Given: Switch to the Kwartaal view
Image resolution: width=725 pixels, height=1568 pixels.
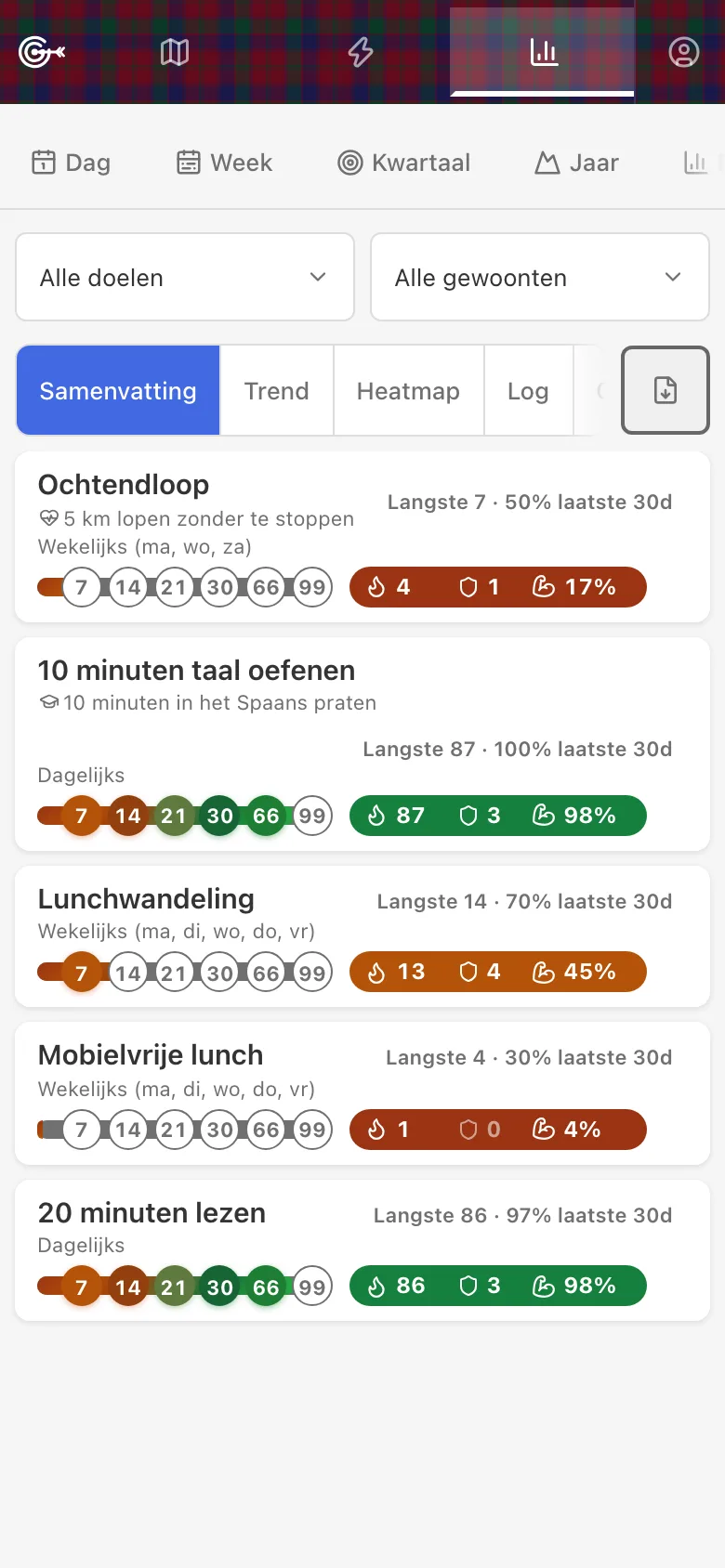Looking at the screenshot, I should point(404,163).
